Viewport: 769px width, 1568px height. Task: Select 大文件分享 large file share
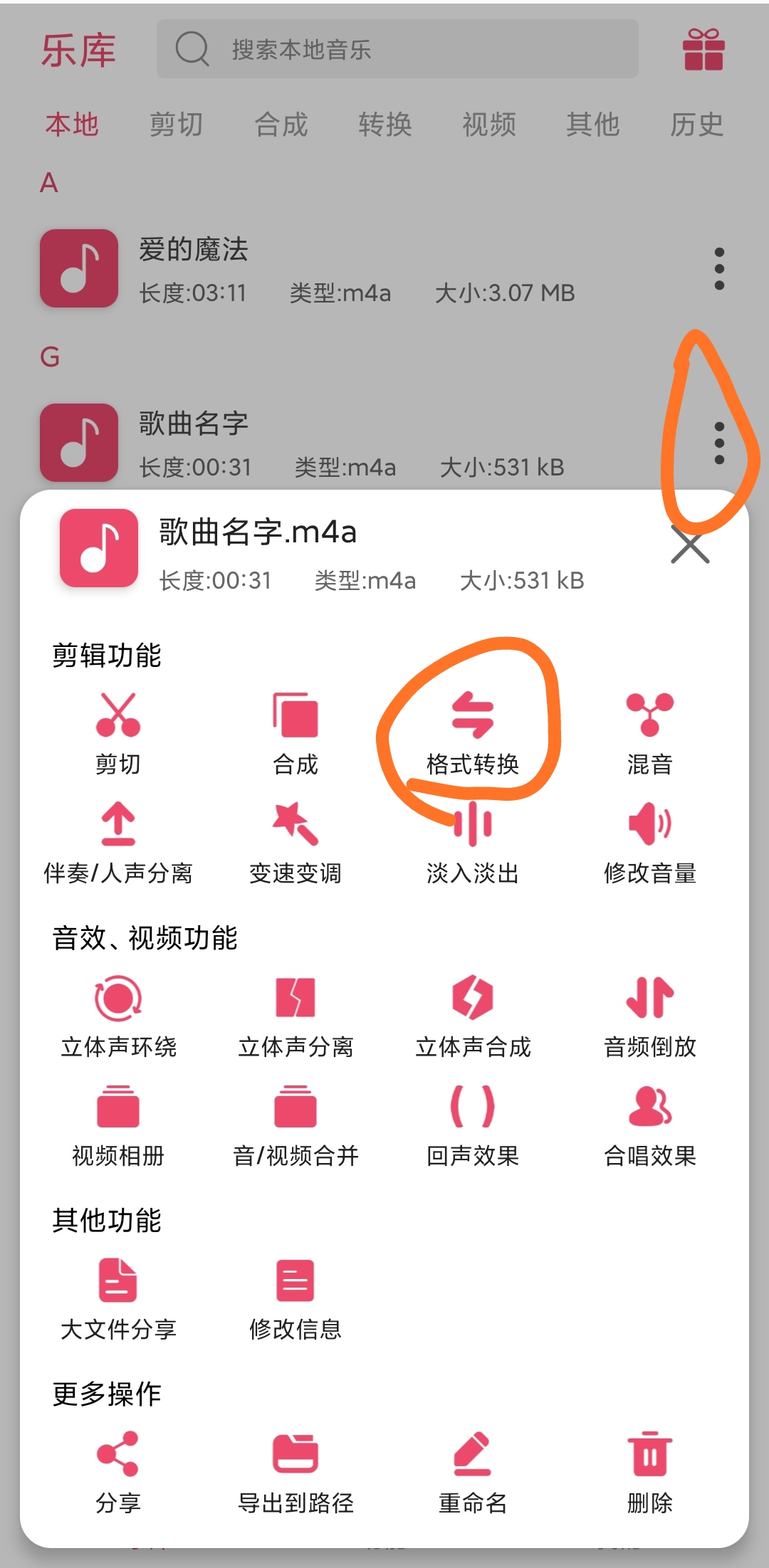[x=118, y=1299]
